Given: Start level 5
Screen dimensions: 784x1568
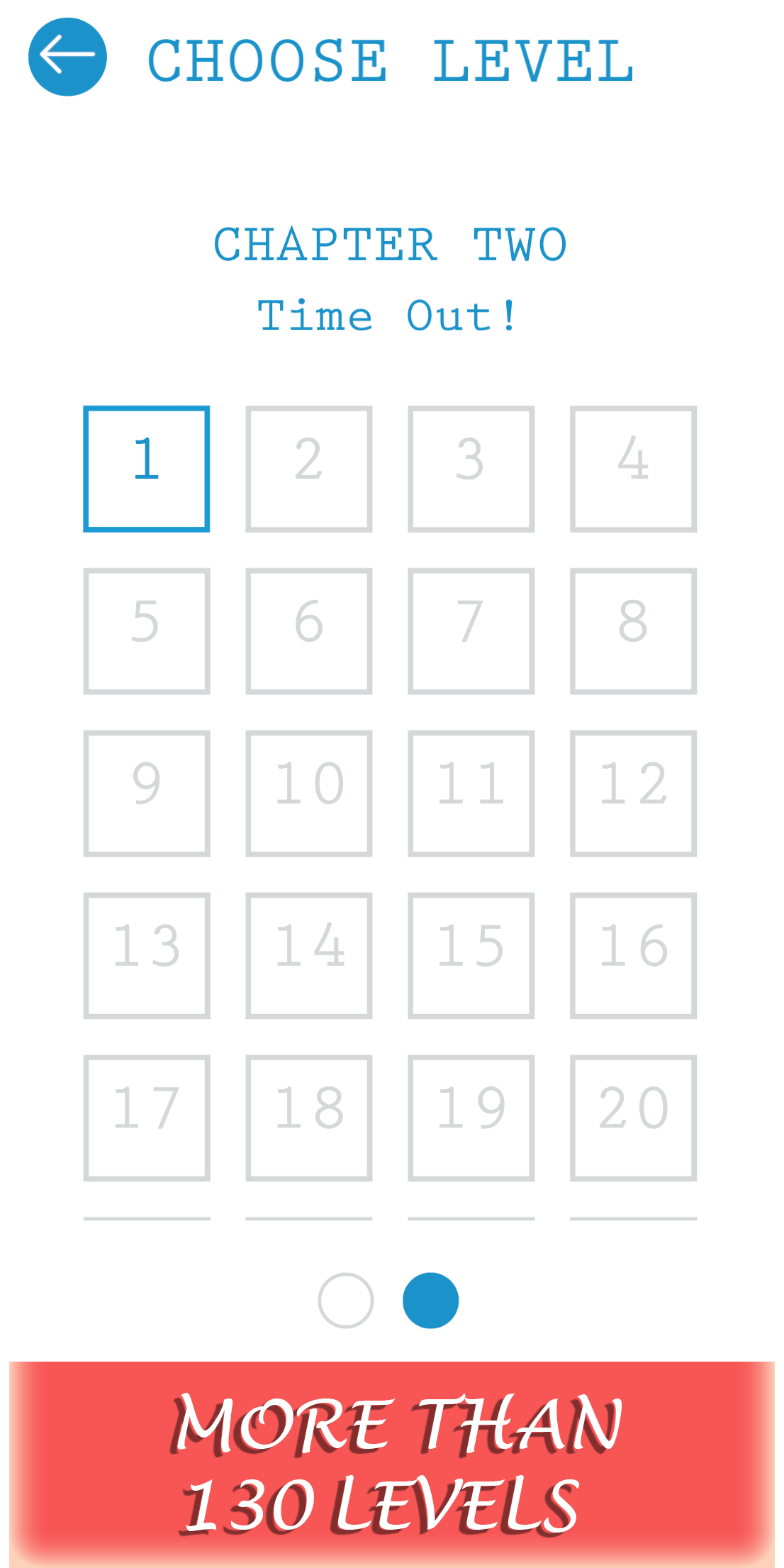Looking at the screenshot, I should pyautogui.click(x=147, y=631).
